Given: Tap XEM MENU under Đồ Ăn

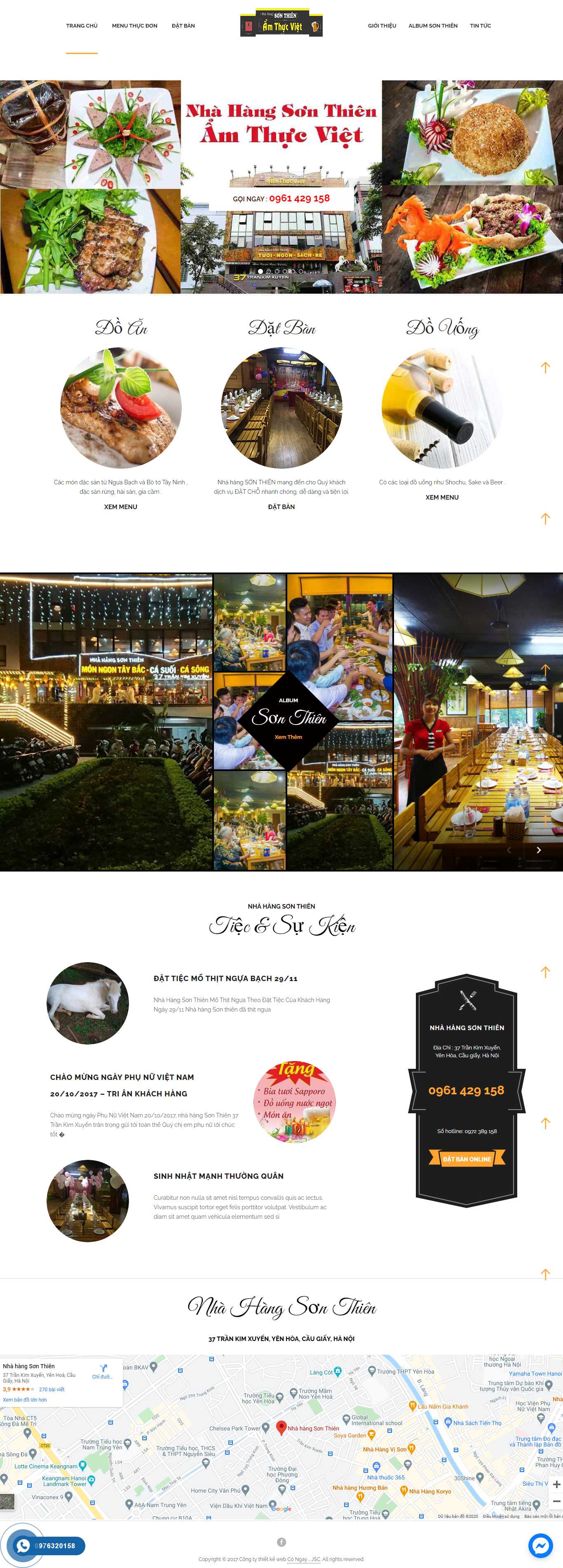Looking at the screenshot, I should click(121, 507).
